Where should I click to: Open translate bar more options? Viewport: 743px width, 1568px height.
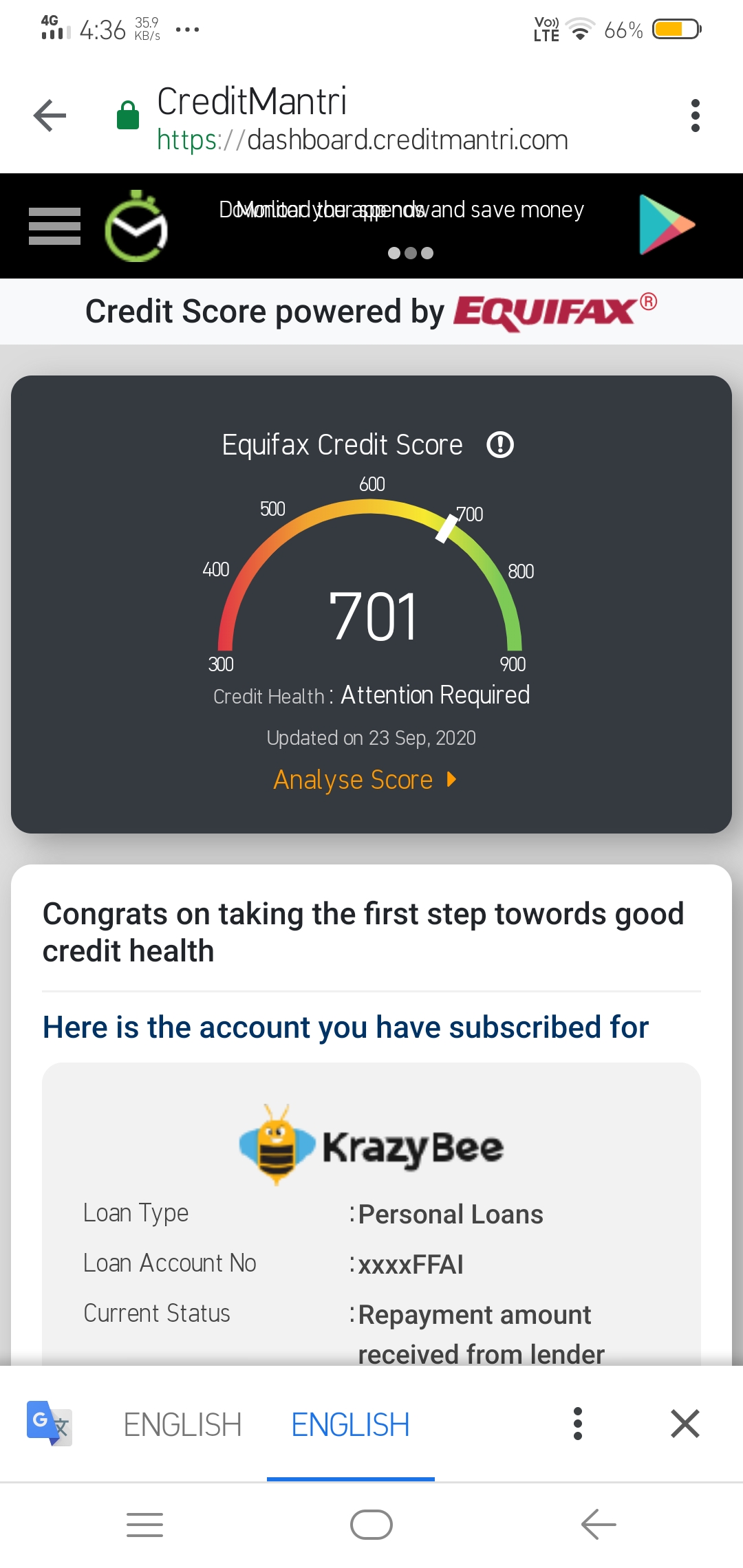point(578,1424)
